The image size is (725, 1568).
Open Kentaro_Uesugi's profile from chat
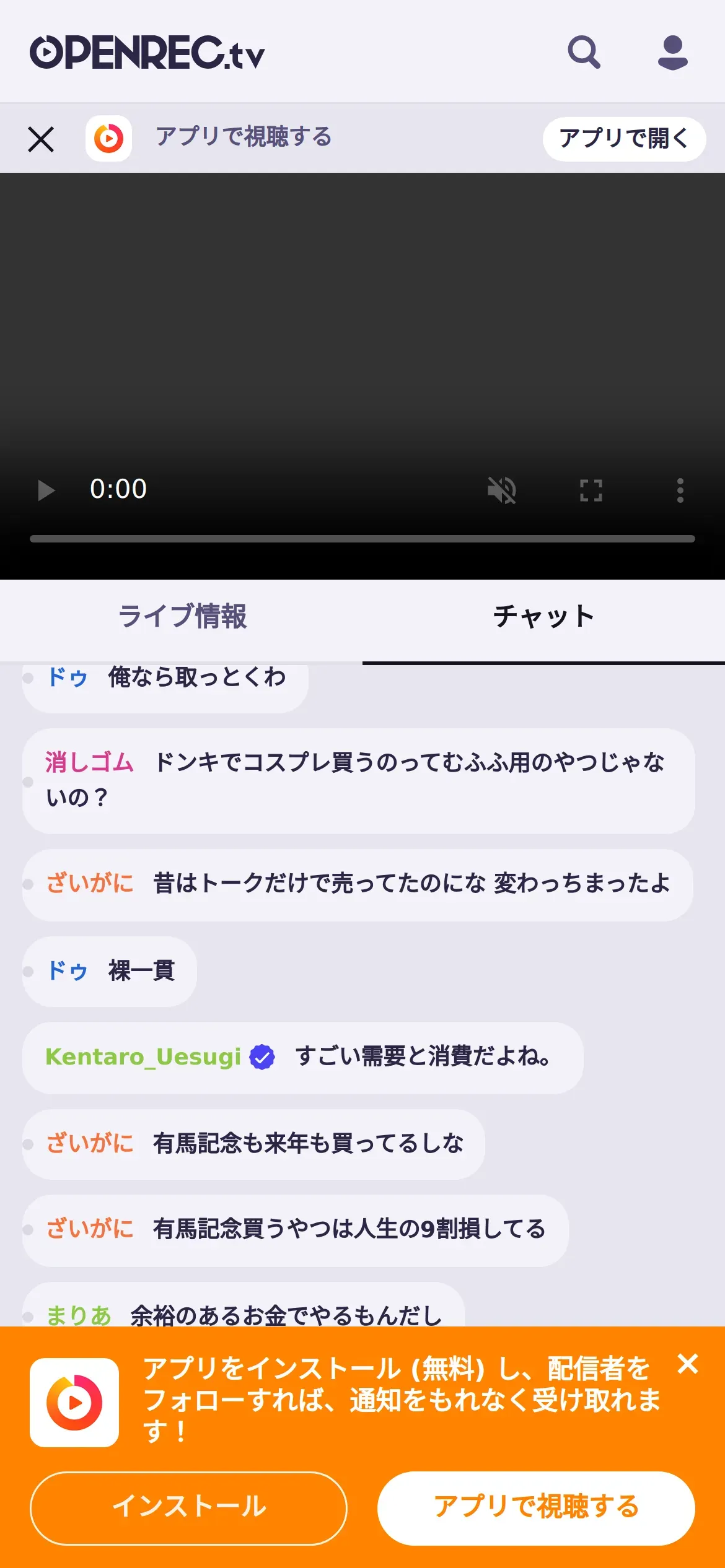point(143,1057)
